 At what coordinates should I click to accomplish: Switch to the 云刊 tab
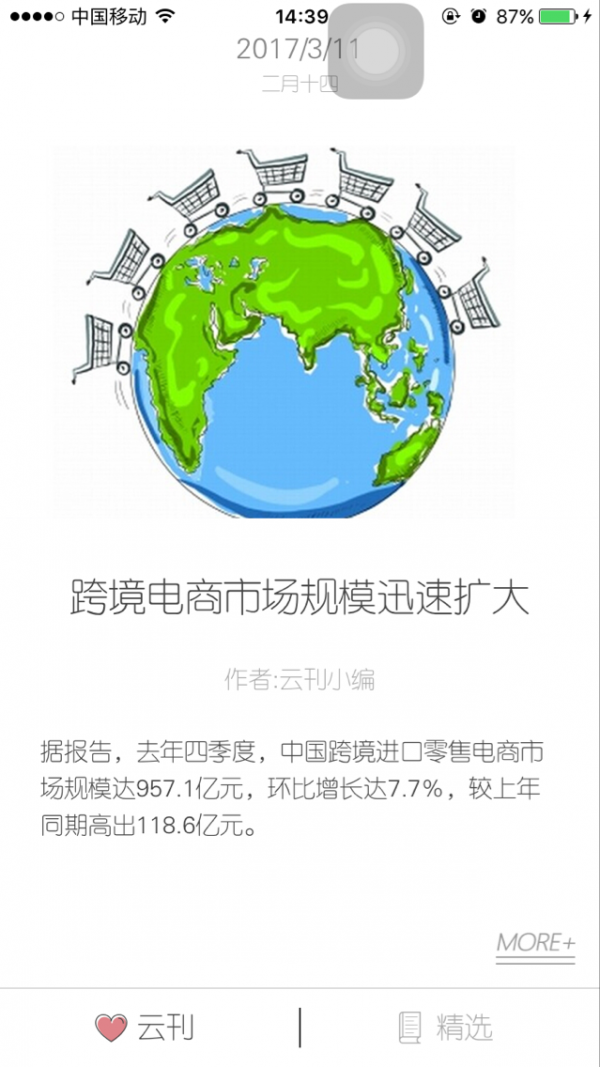pyautogui.click(x=145, y=1027)
